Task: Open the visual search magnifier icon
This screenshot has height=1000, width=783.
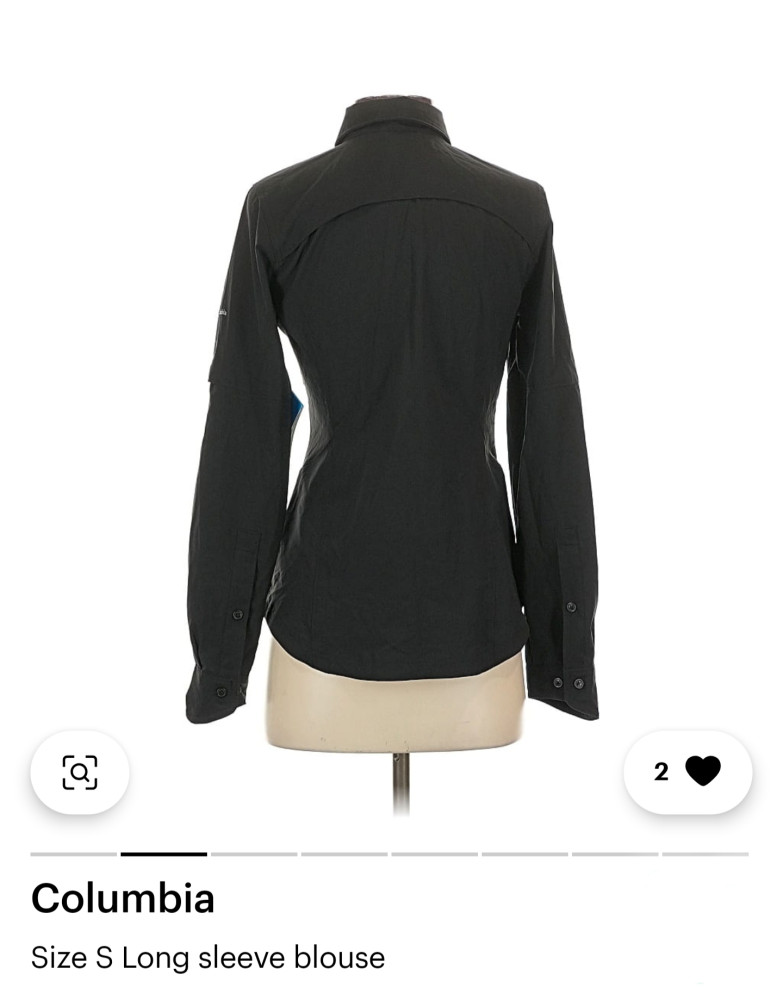Action: [80, 771]
